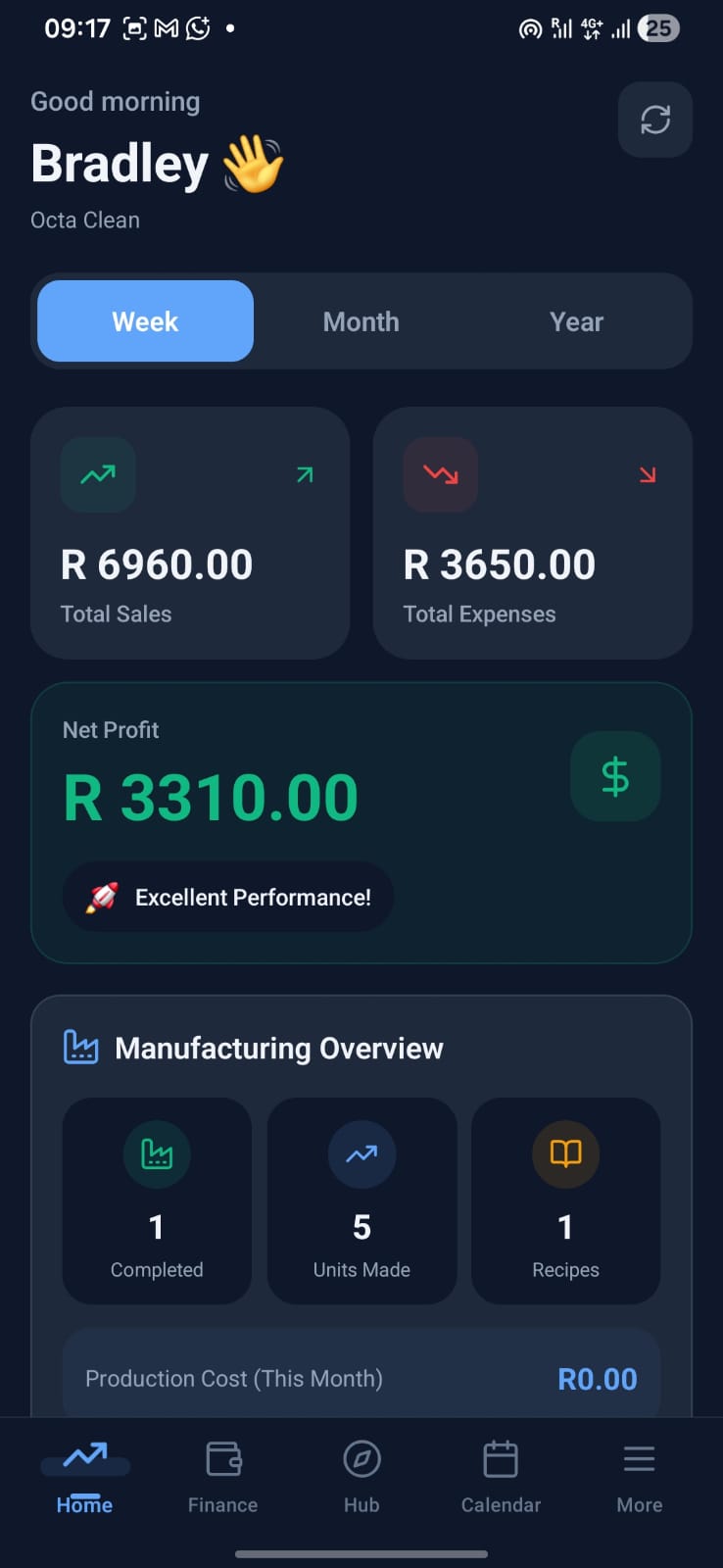The image size is (723, 1568).
Task: Tap the Units Made trend icon
Action: tap(361, 1154)
